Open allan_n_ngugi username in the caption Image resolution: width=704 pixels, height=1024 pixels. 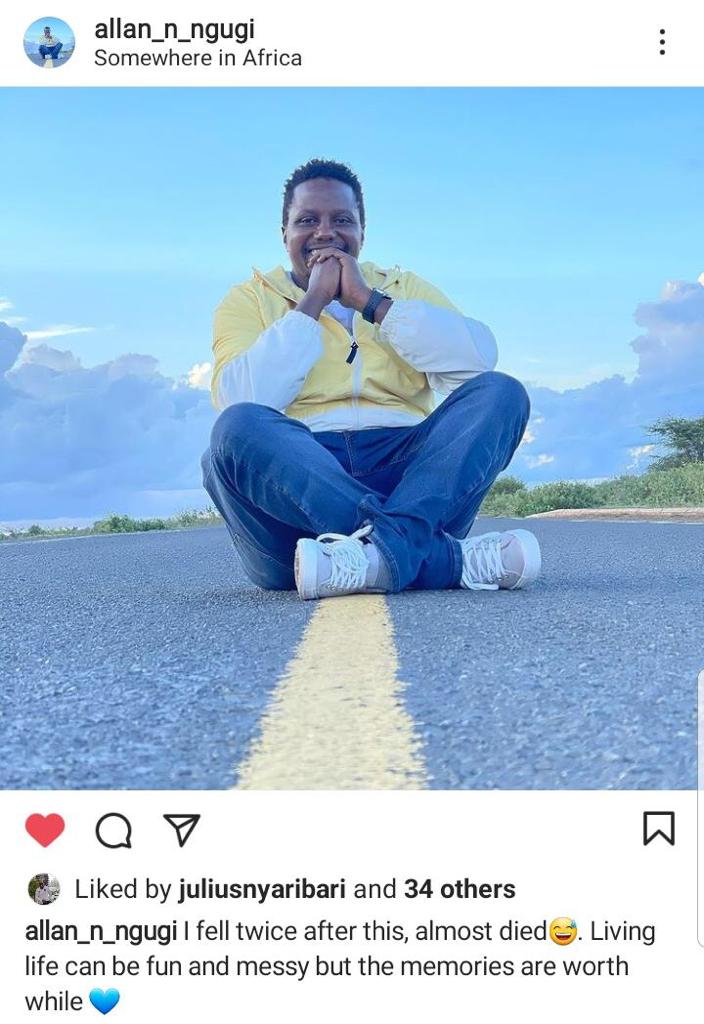click(x=100, y=931)
